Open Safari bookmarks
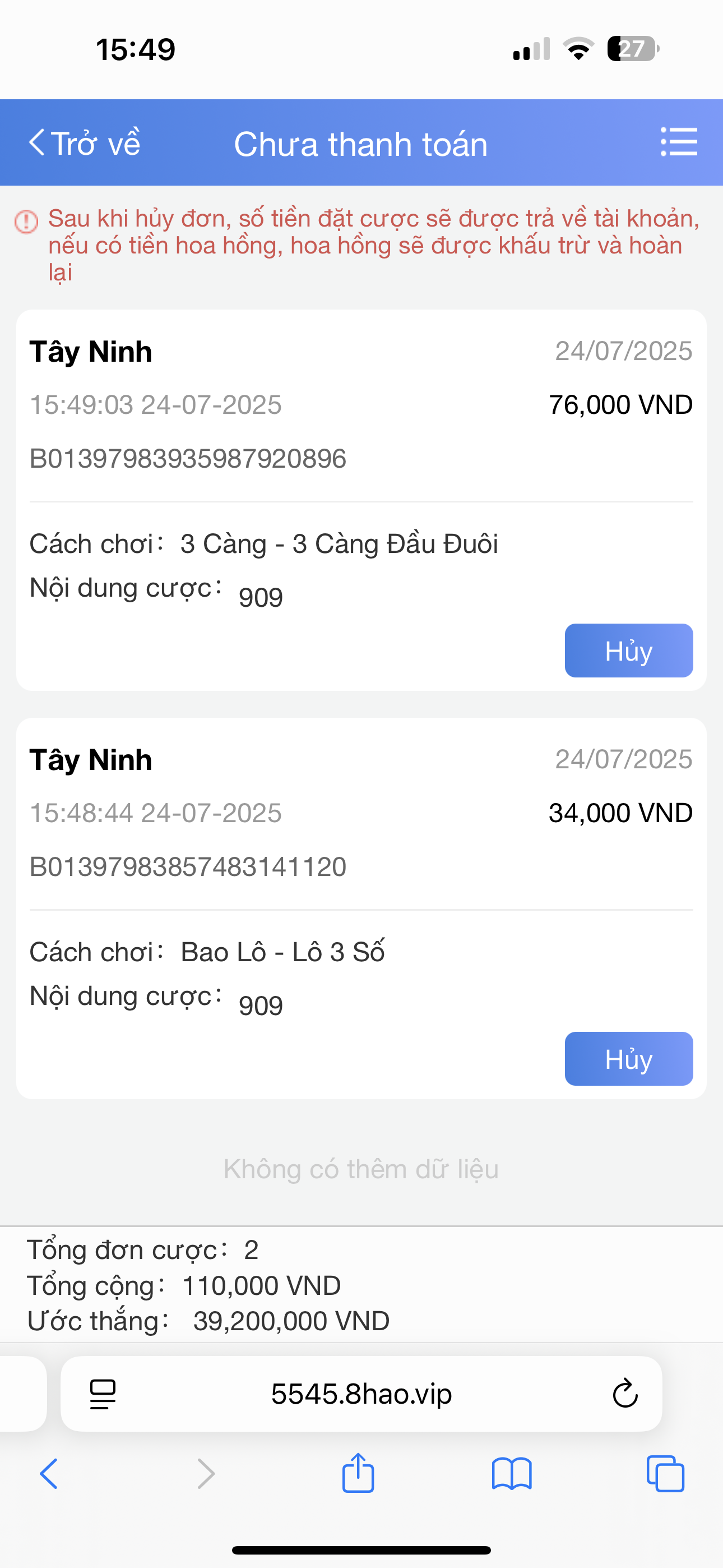The image size is (723, 1568). pyautogui.click(x=512, y=1474)
